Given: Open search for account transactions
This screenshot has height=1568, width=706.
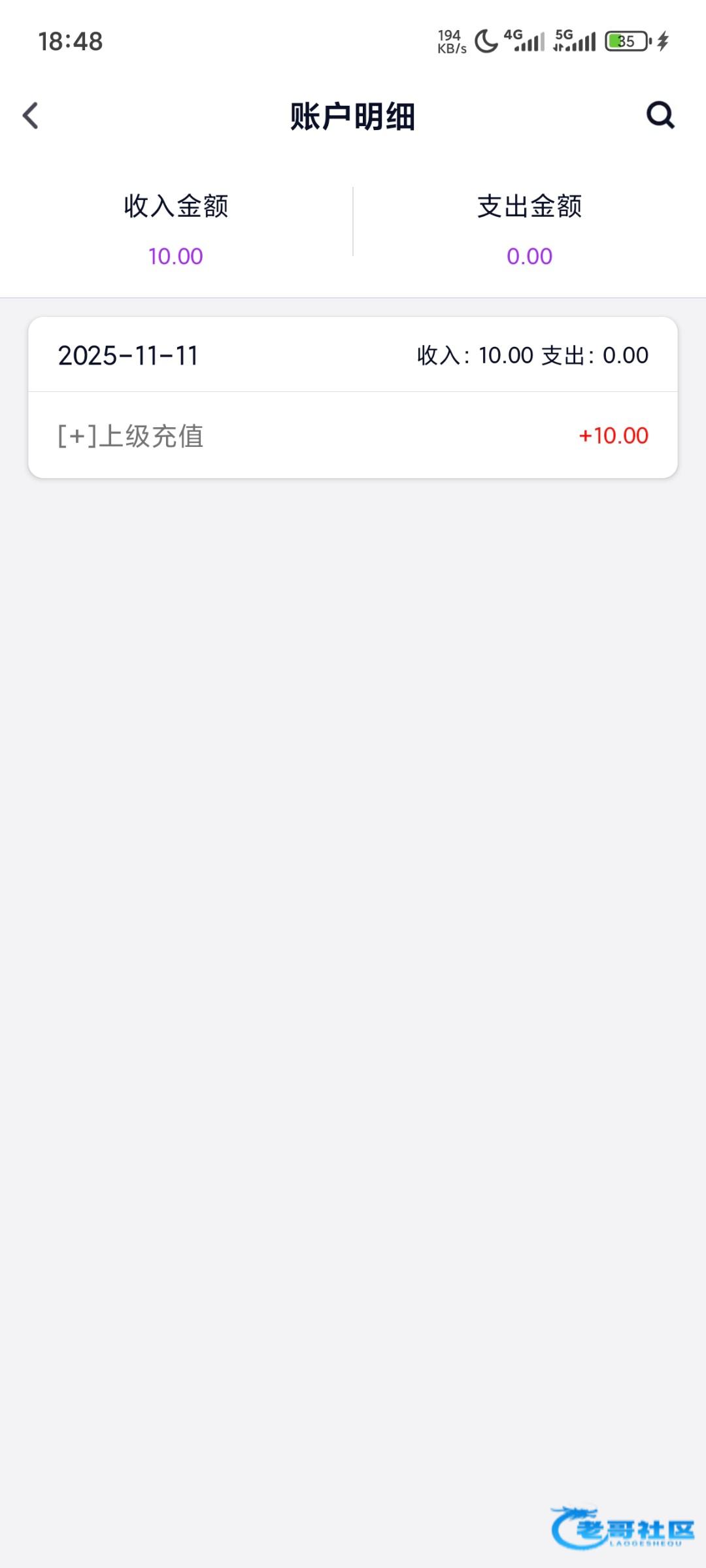Looking at the screenshot, I should [x=660, y=116].
